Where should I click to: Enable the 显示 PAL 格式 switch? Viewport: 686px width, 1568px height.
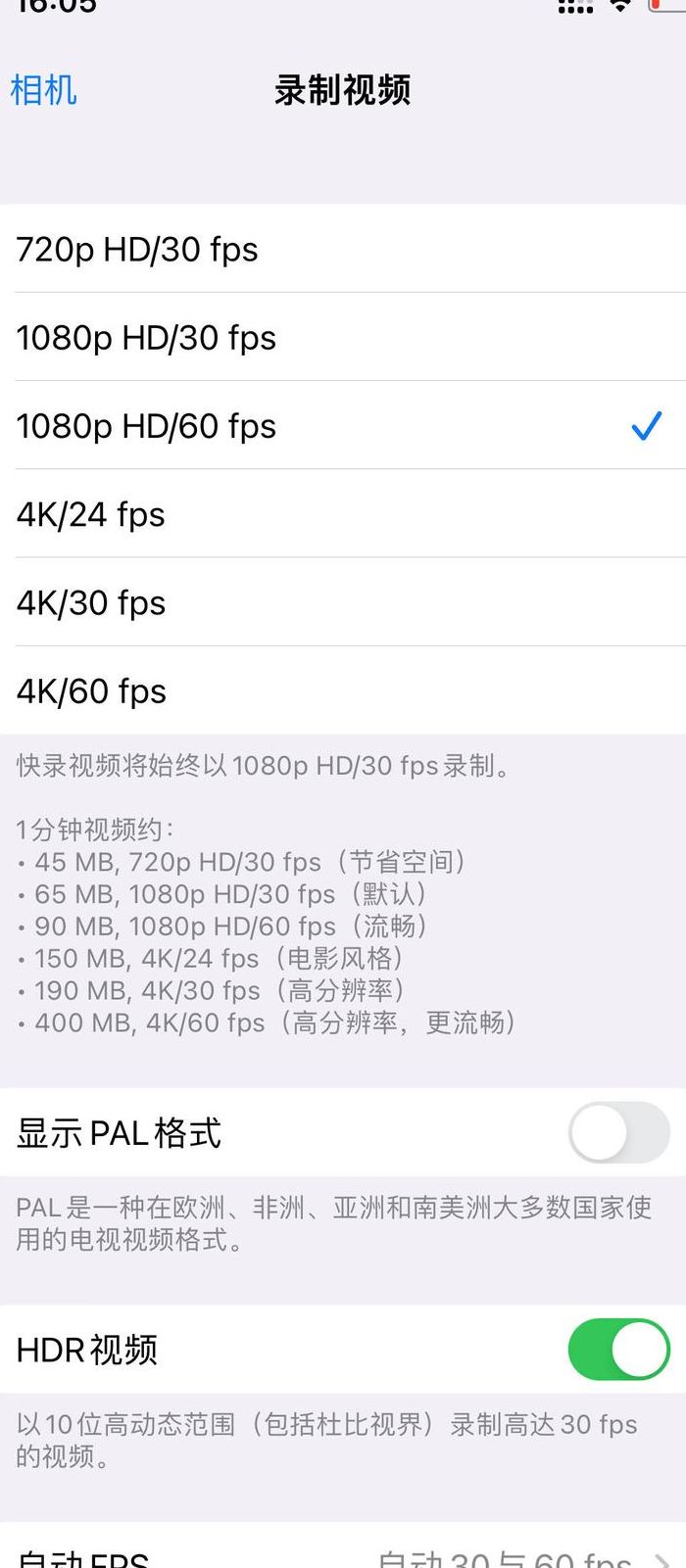click(618, 1132)
